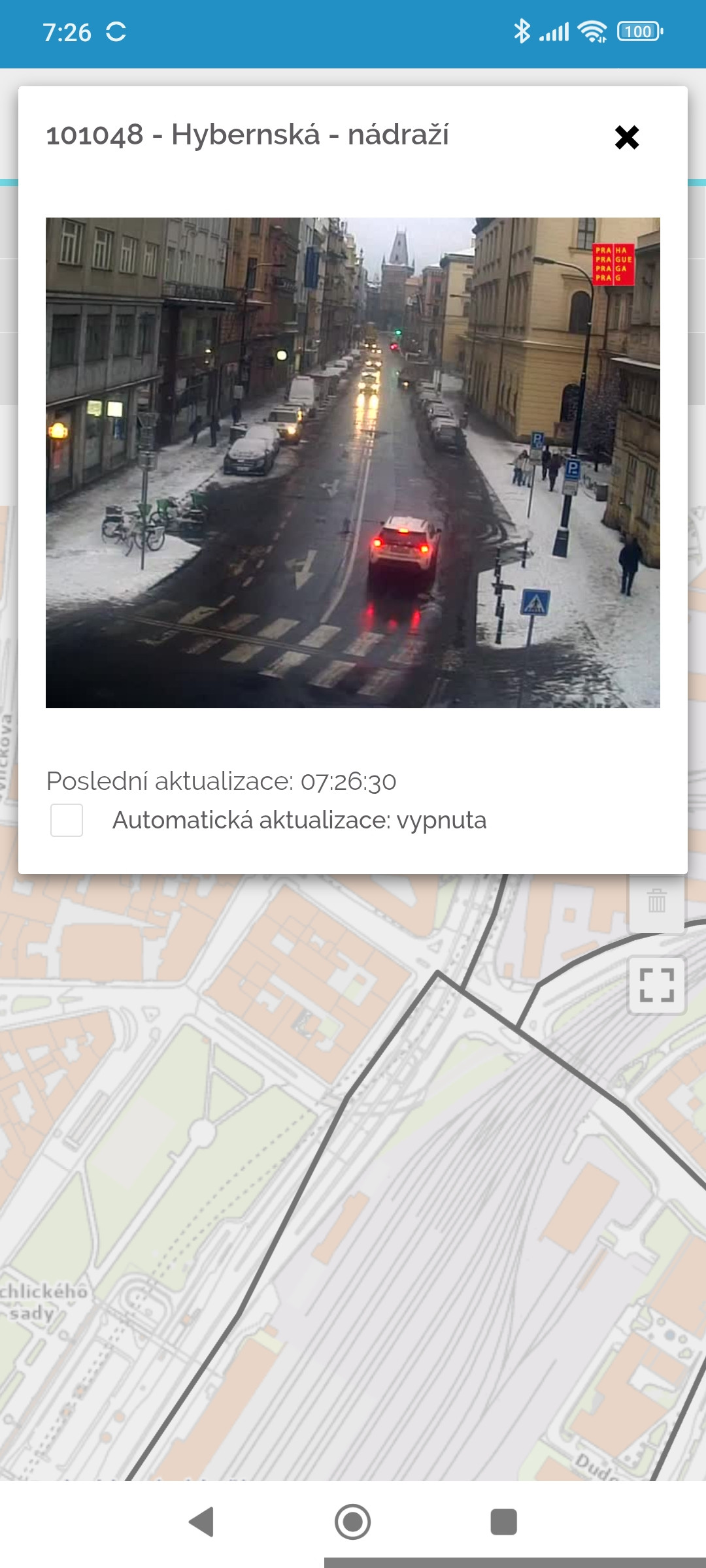Image resolution: width=706 pixels, height=1568 pixels.
Task: Toggle fullscreen map view
Action: click(x=657, y=985)
